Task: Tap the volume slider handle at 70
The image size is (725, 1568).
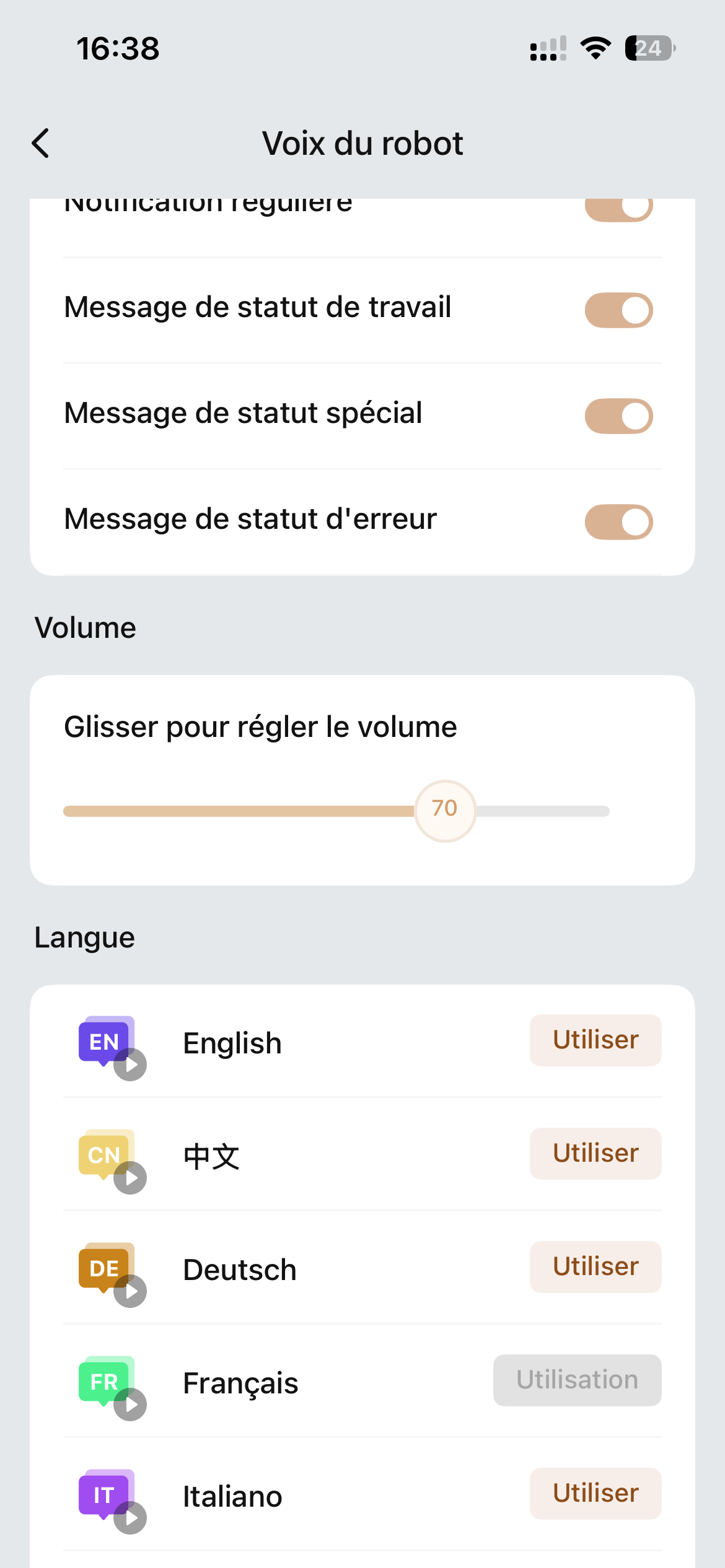Action: pos(445,811)
